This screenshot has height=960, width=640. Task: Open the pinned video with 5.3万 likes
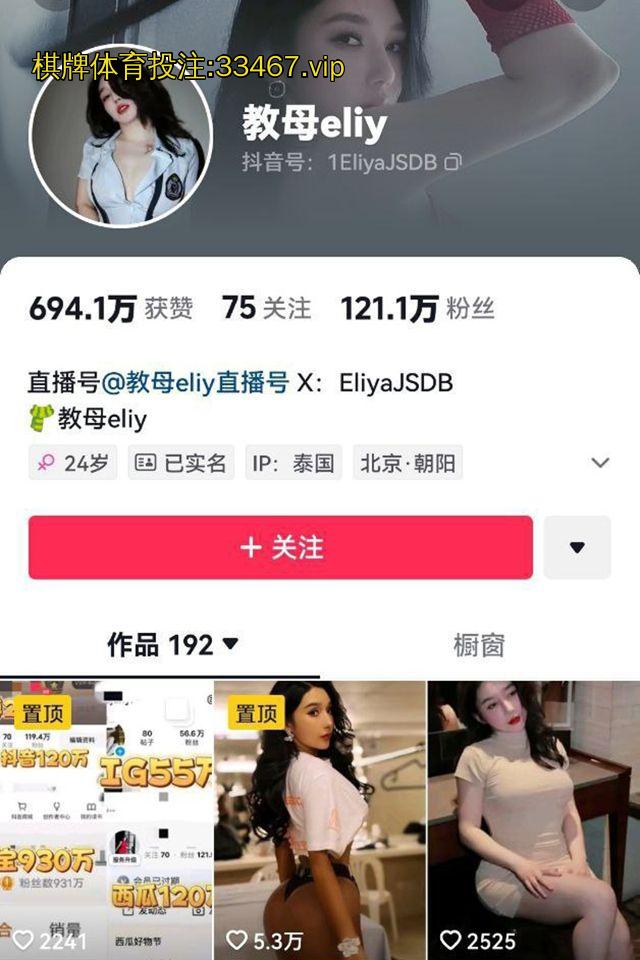click(320, 820)
